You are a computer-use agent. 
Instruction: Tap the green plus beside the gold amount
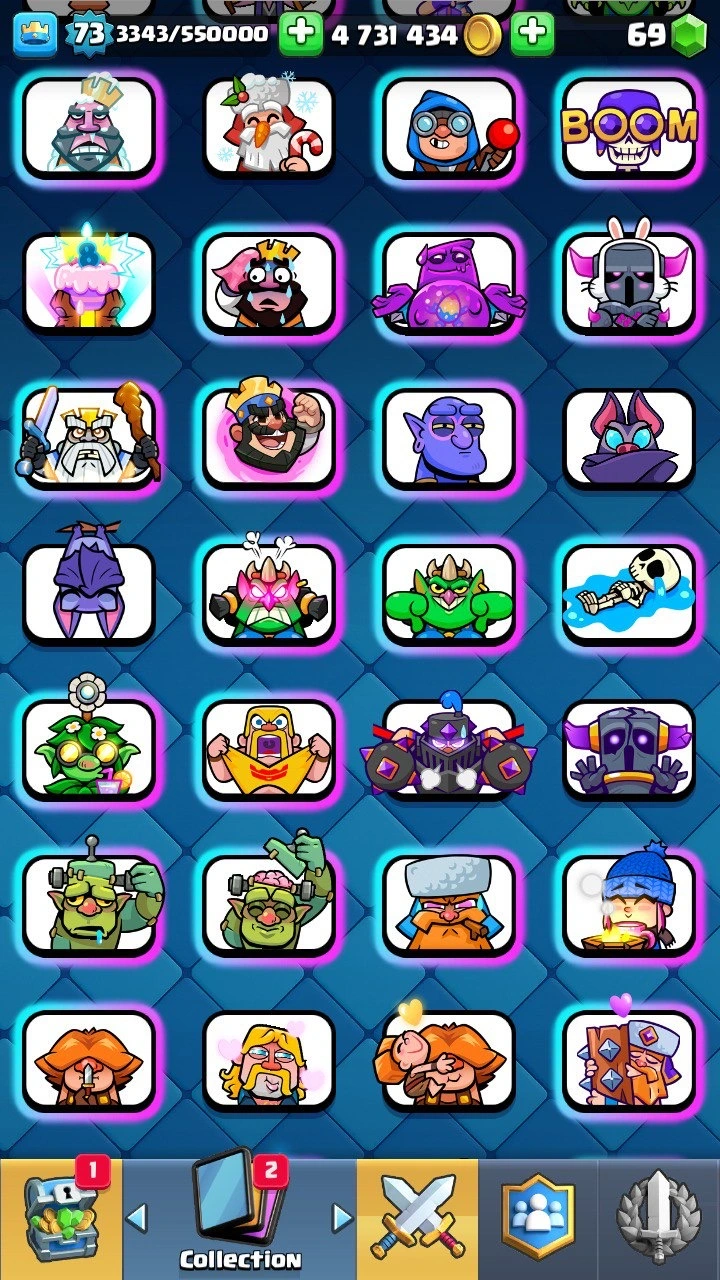(301, 35)
